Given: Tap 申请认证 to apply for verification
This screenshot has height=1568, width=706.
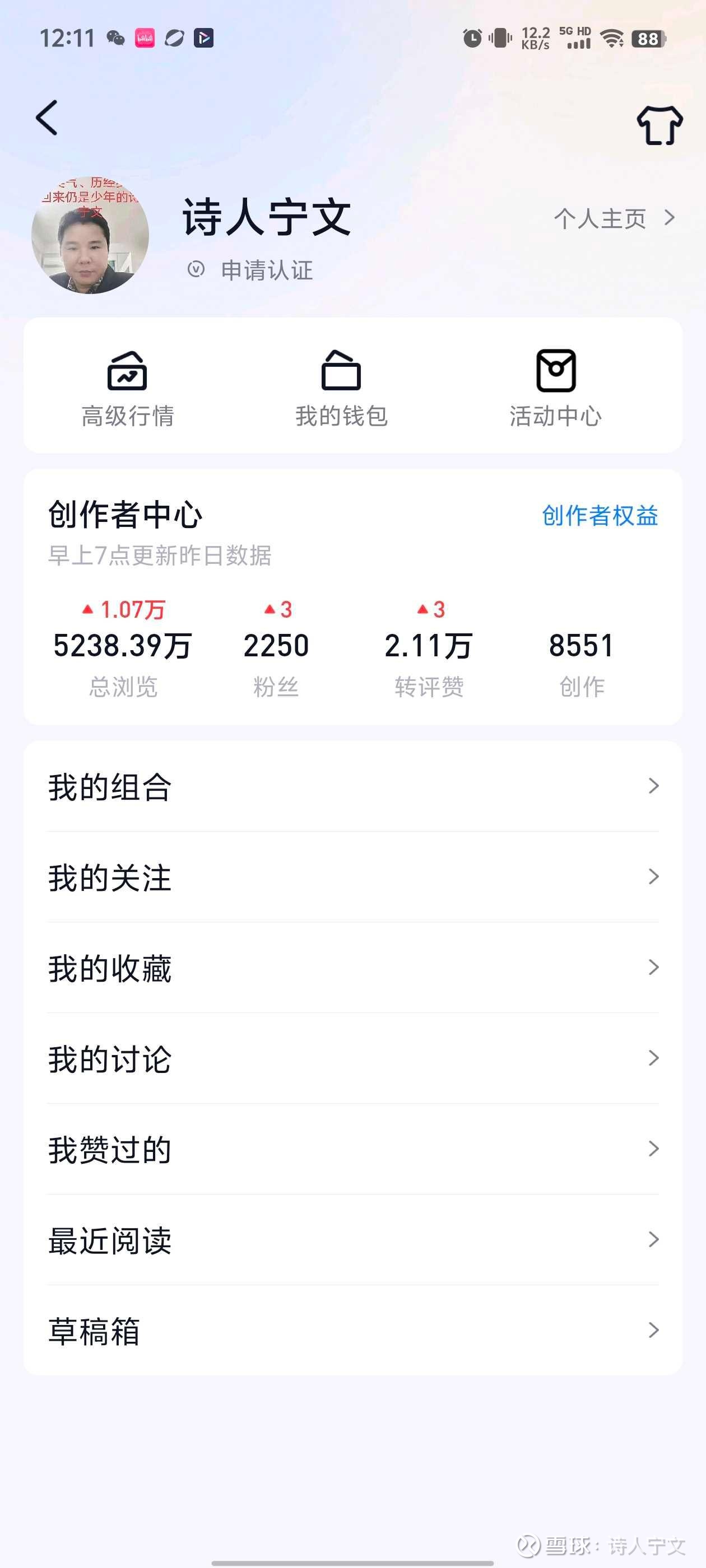Looking at the screenshot, I should point(266,270).
